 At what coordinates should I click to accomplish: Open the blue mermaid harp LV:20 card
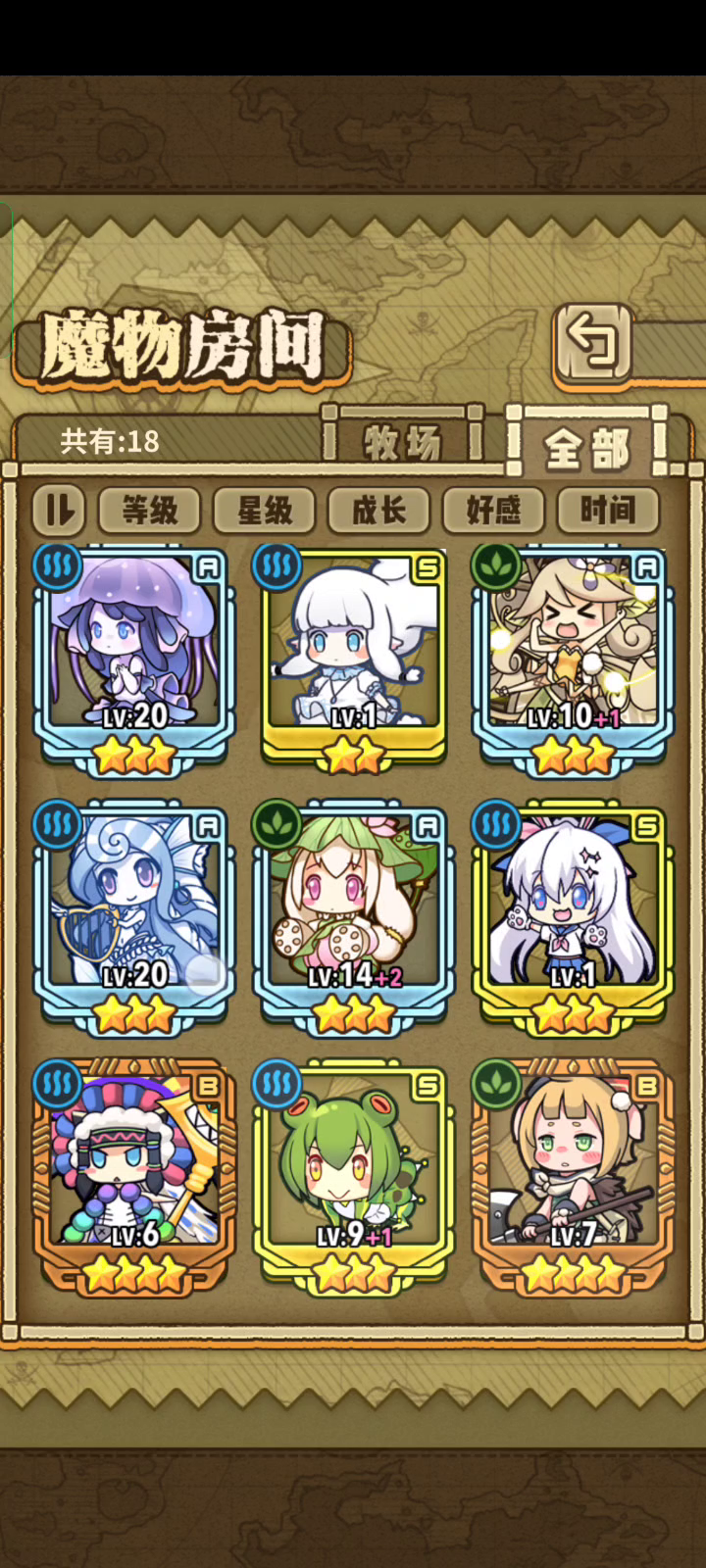point(134,918)
